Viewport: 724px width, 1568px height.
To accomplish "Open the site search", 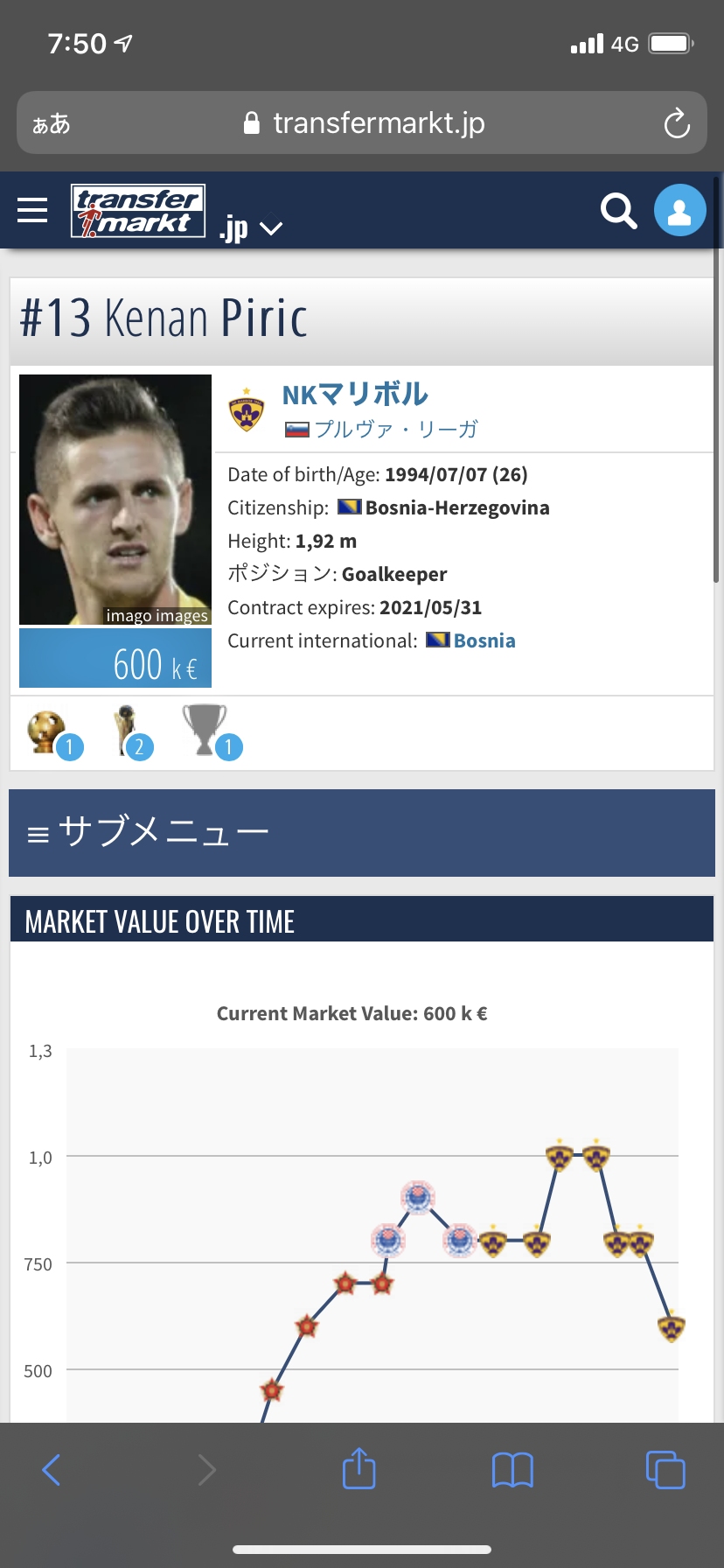I will click(618, 211).
